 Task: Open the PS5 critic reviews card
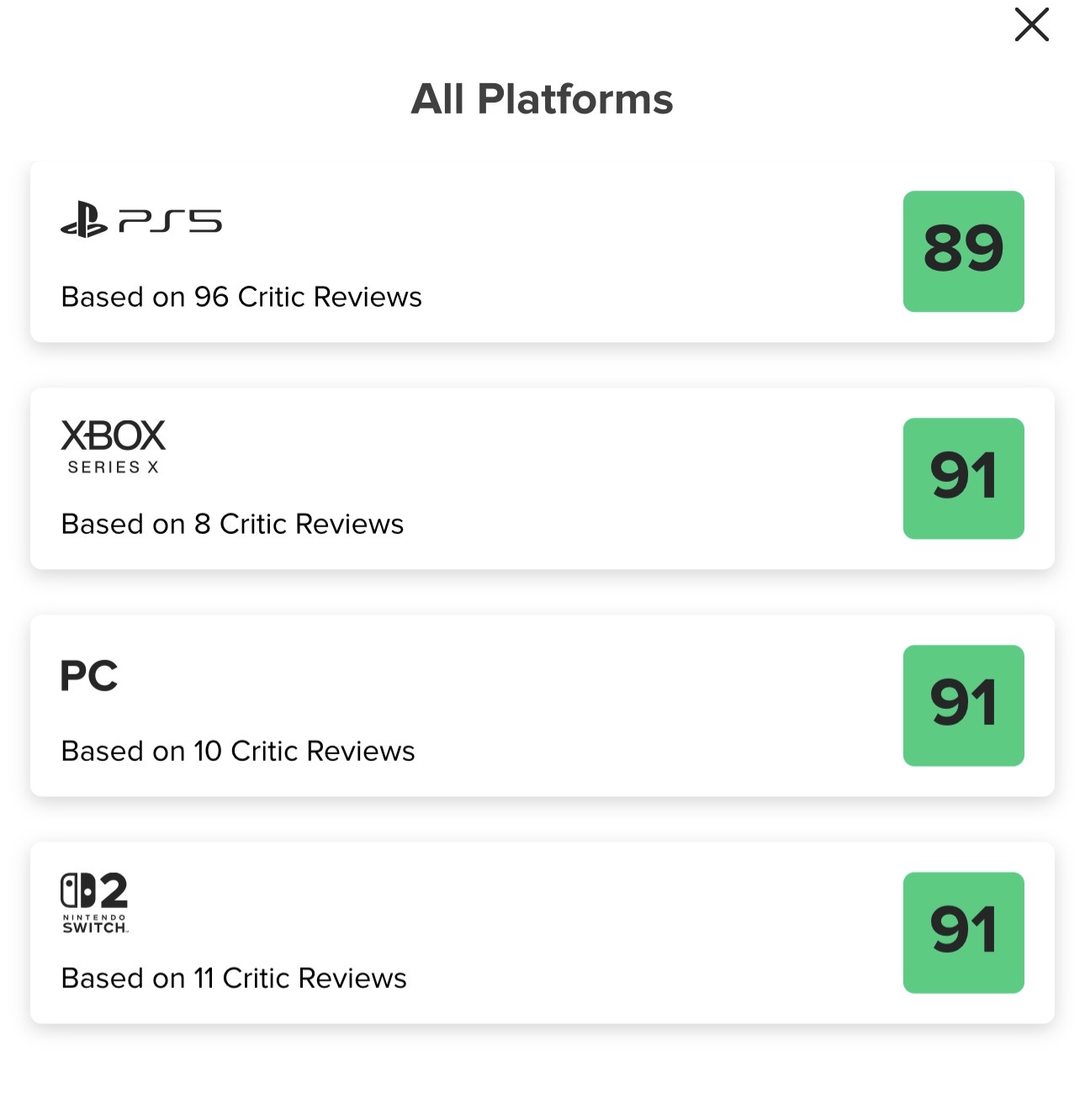542,251
